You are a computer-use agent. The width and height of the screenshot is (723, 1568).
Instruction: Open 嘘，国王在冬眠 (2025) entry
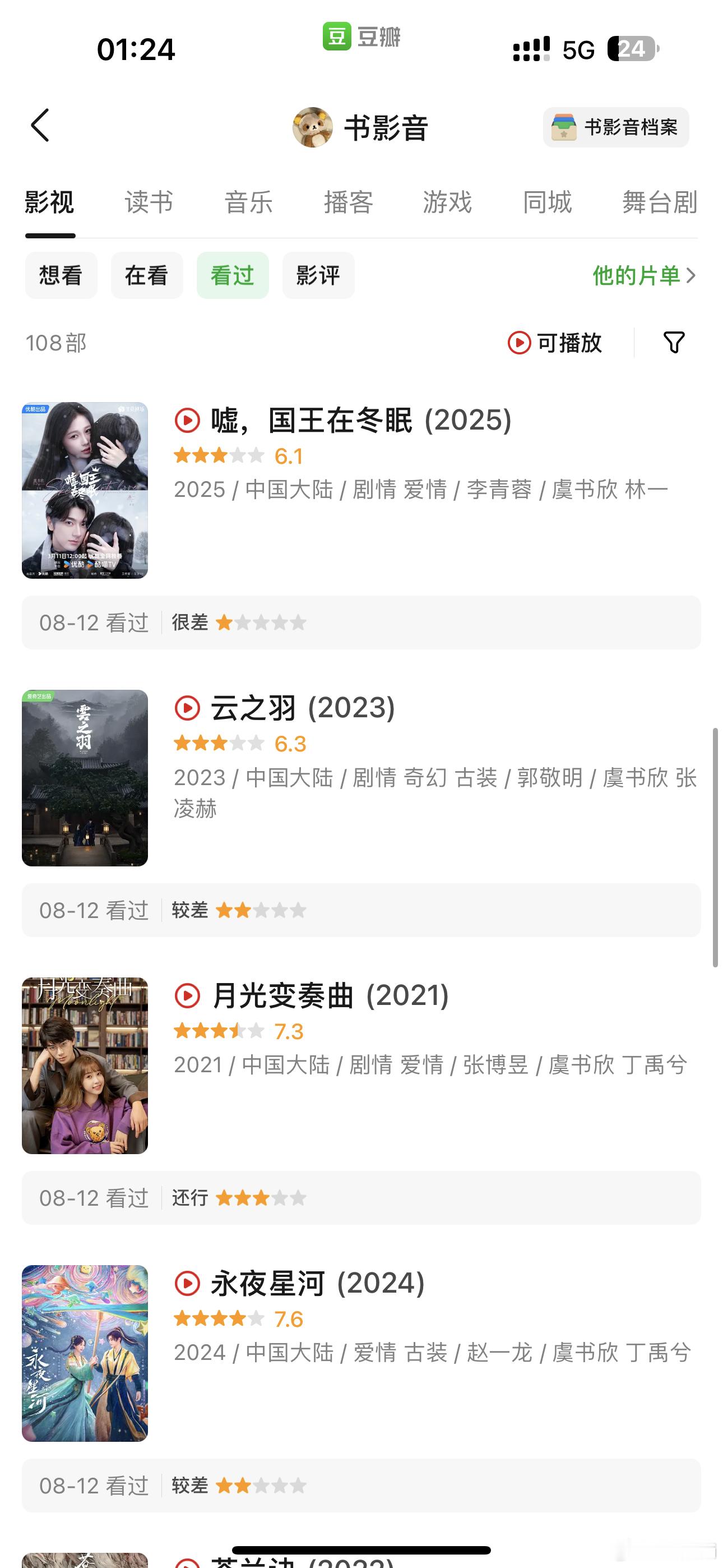pyautogui.click(x=360, y=421)
